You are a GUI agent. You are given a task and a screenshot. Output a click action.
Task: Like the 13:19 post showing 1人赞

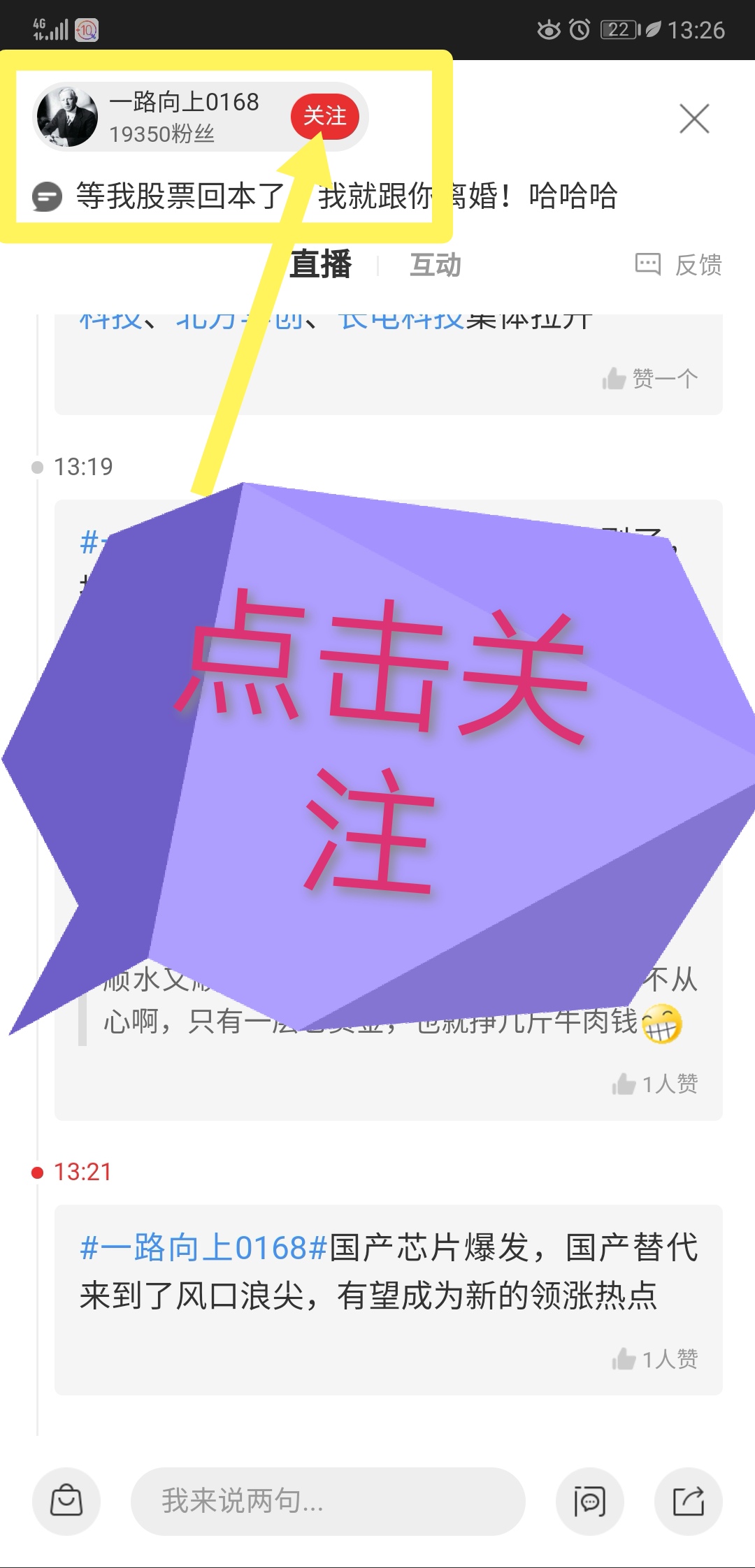[654, 1084]
